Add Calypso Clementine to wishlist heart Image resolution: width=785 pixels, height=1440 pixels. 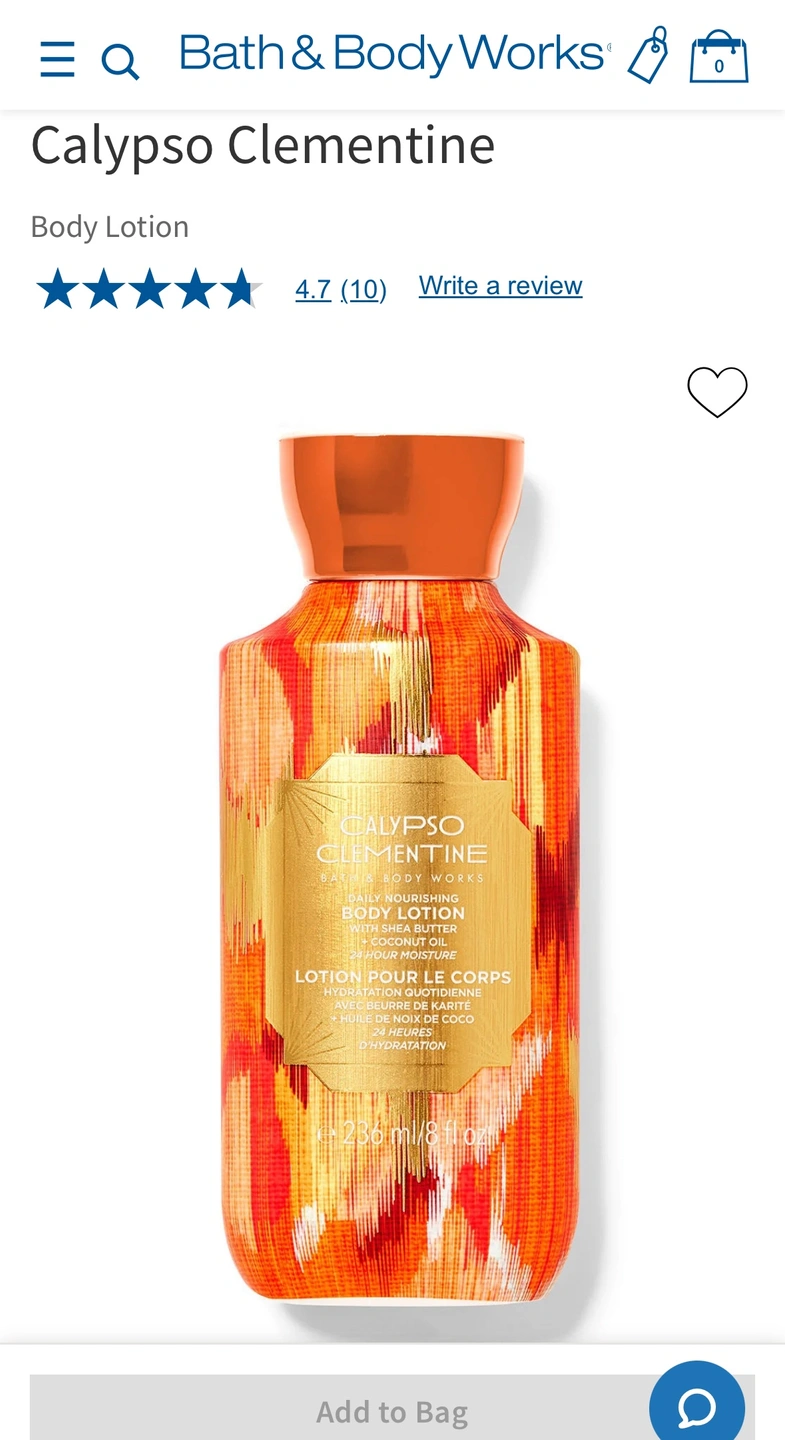(x=717, y=391)
